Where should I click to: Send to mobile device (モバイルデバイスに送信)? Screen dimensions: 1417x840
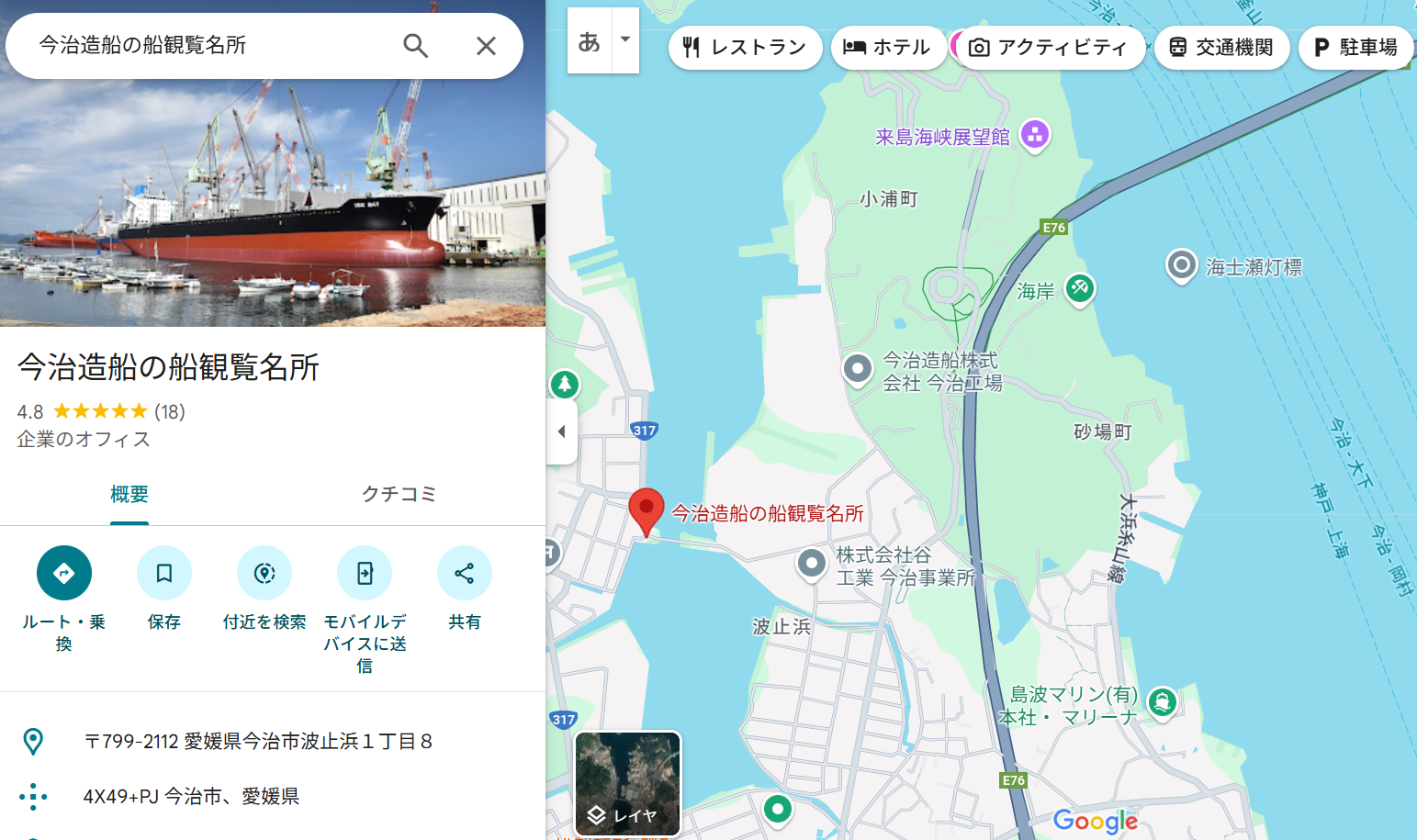click(365, 573)
